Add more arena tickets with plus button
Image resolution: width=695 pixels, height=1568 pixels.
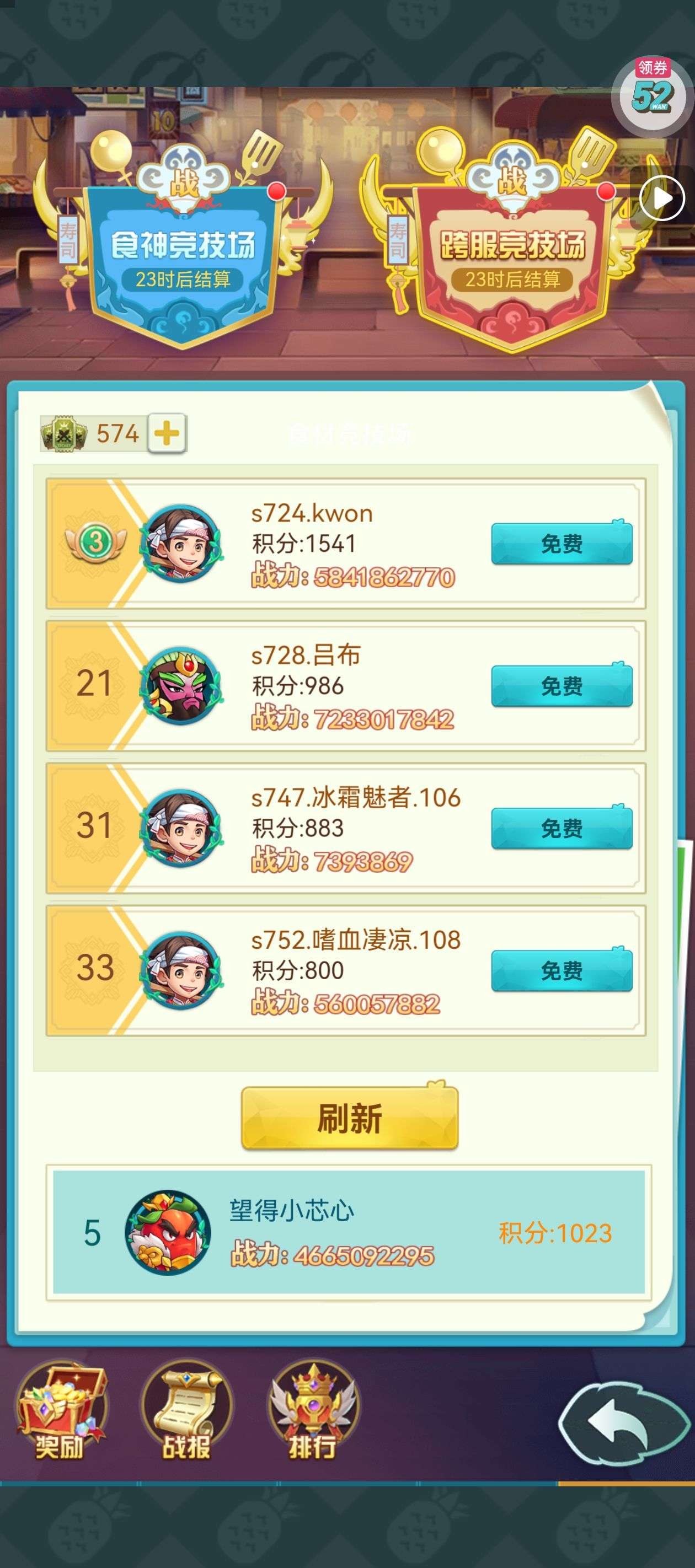coord(167,433)
